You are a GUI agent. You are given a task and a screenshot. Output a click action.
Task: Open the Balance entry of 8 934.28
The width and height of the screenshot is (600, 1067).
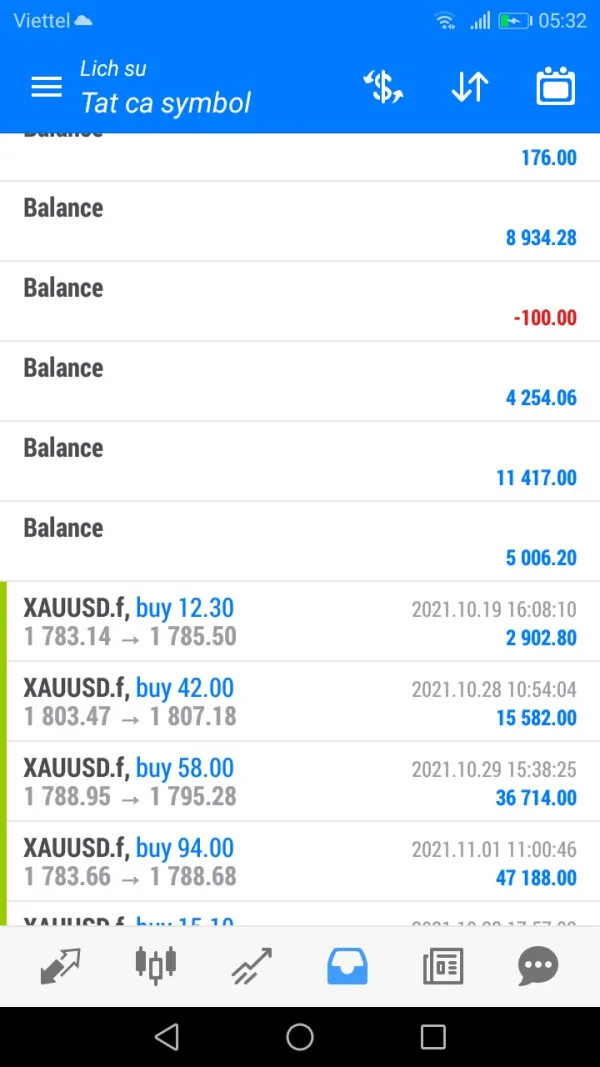300,222
